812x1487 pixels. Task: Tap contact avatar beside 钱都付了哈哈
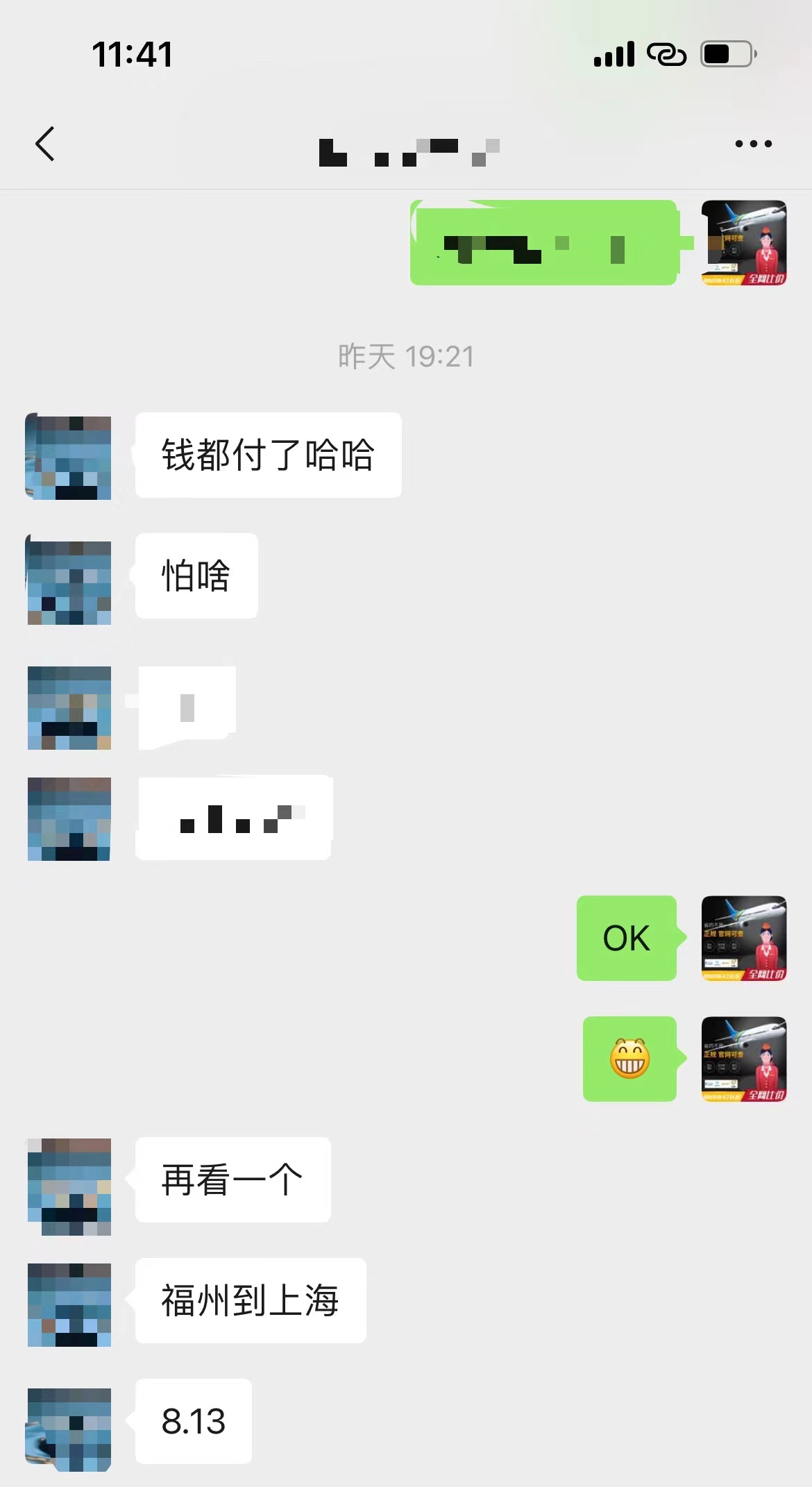pos(69,457)
